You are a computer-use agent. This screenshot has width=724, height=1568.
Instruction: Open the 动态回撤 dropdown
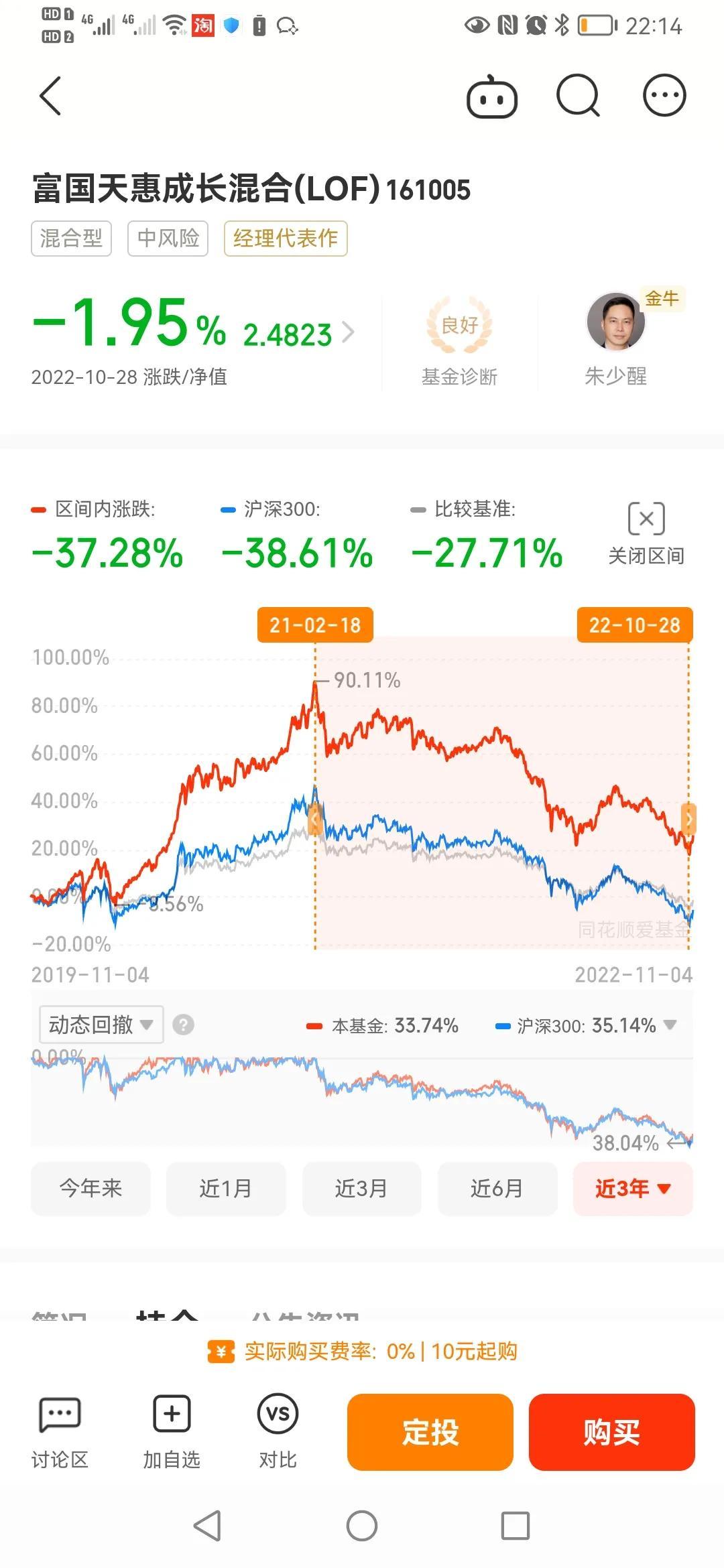[x=99, y=1024]
